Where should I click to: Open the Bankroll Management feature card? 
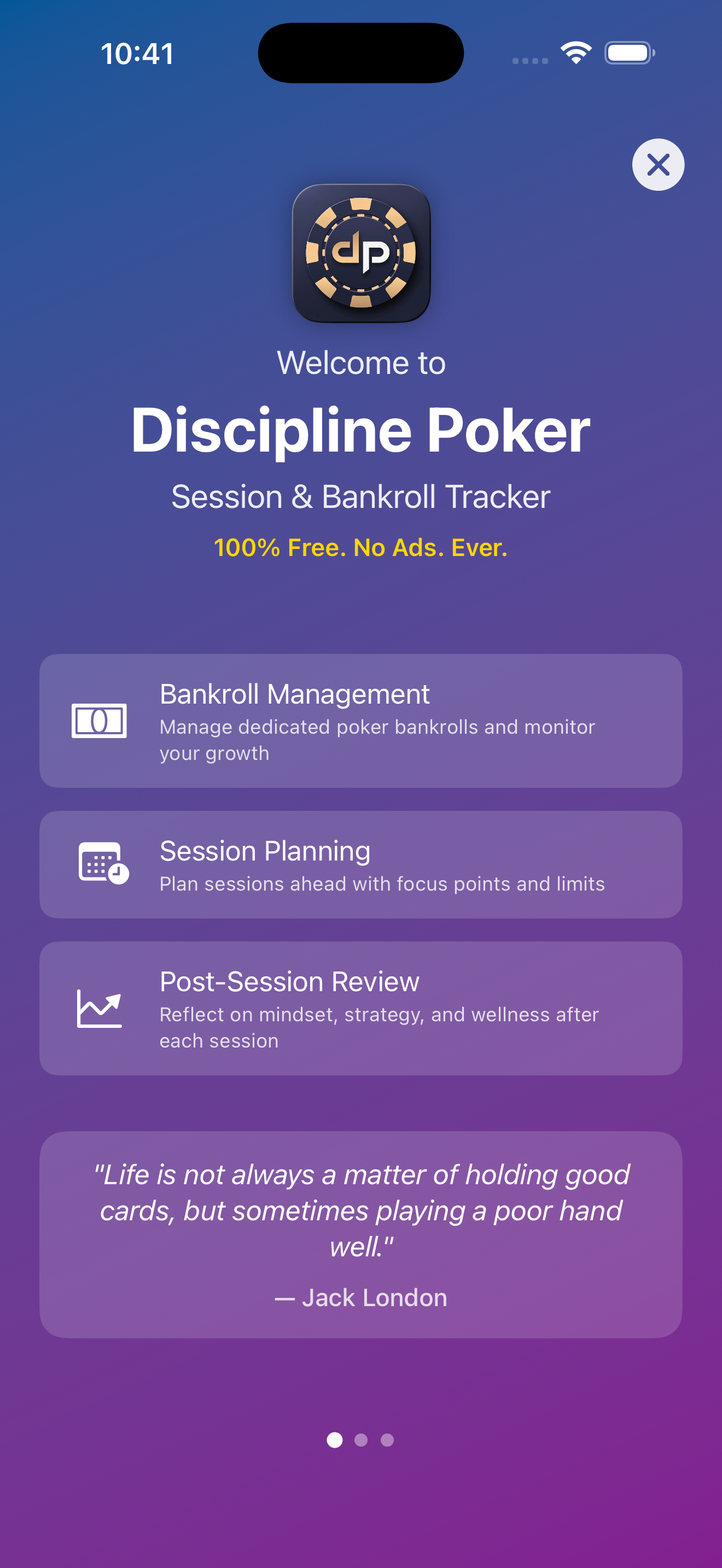click(361, 720)
